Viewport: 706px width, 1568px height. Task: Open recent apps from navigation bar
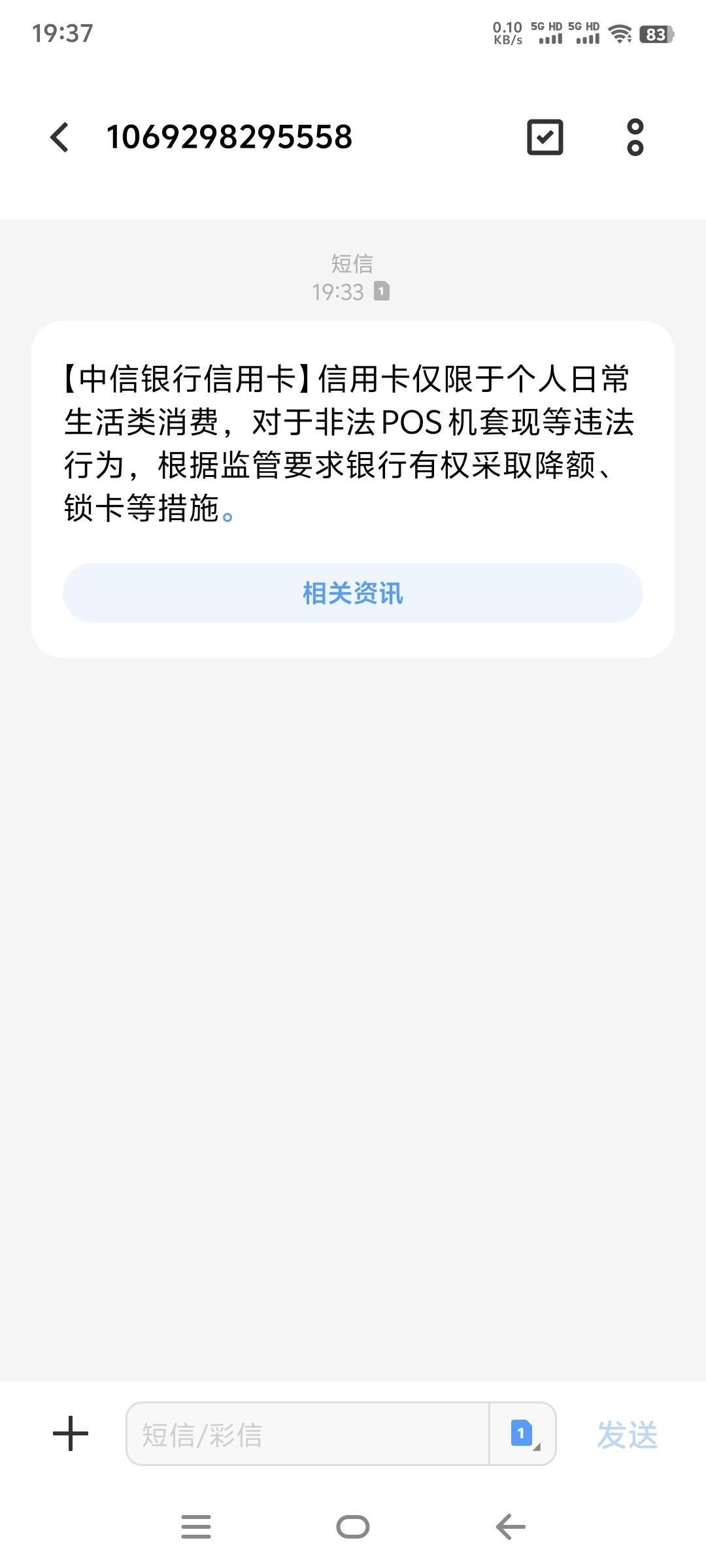coord(196,1527)
